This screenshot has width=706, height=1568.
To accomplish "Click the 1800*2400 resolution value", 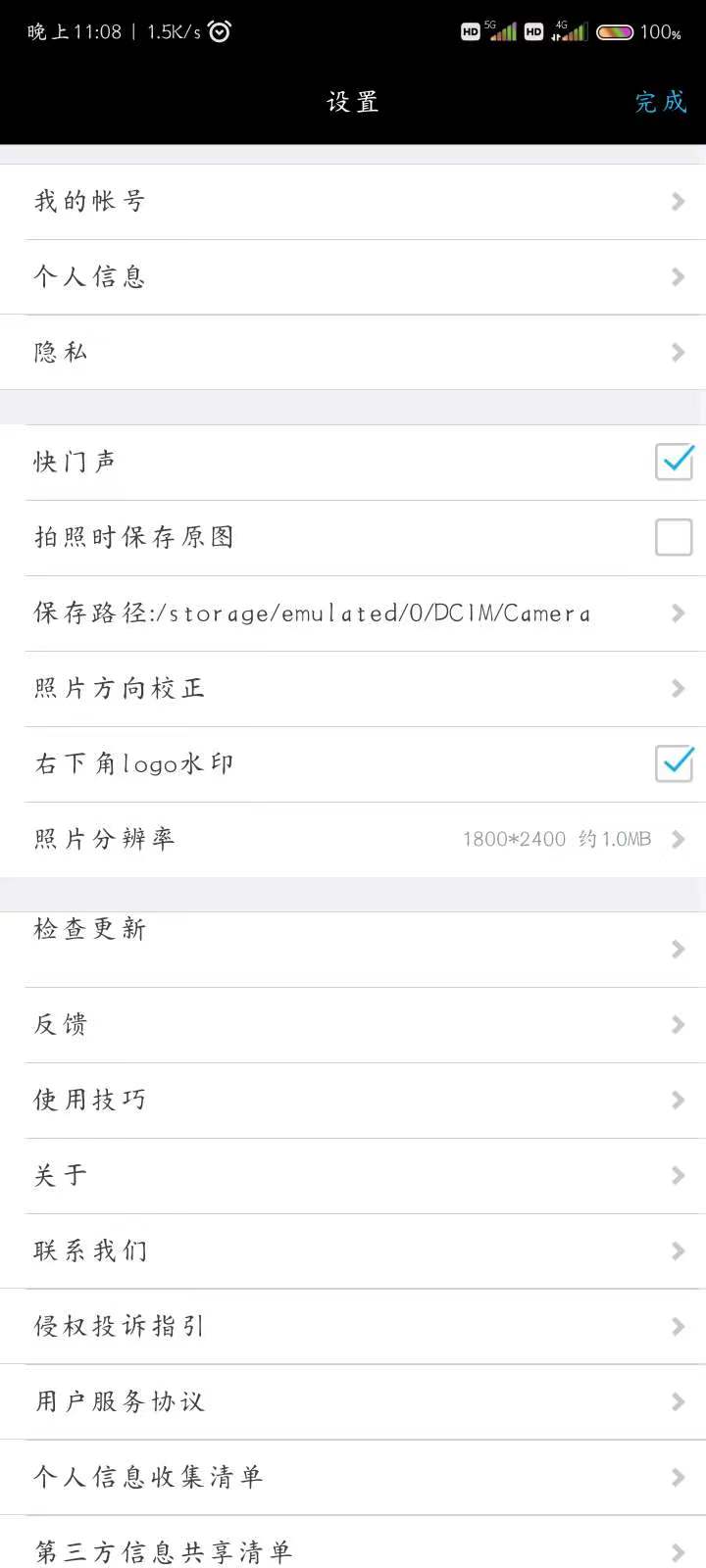I will click(514, 839).
